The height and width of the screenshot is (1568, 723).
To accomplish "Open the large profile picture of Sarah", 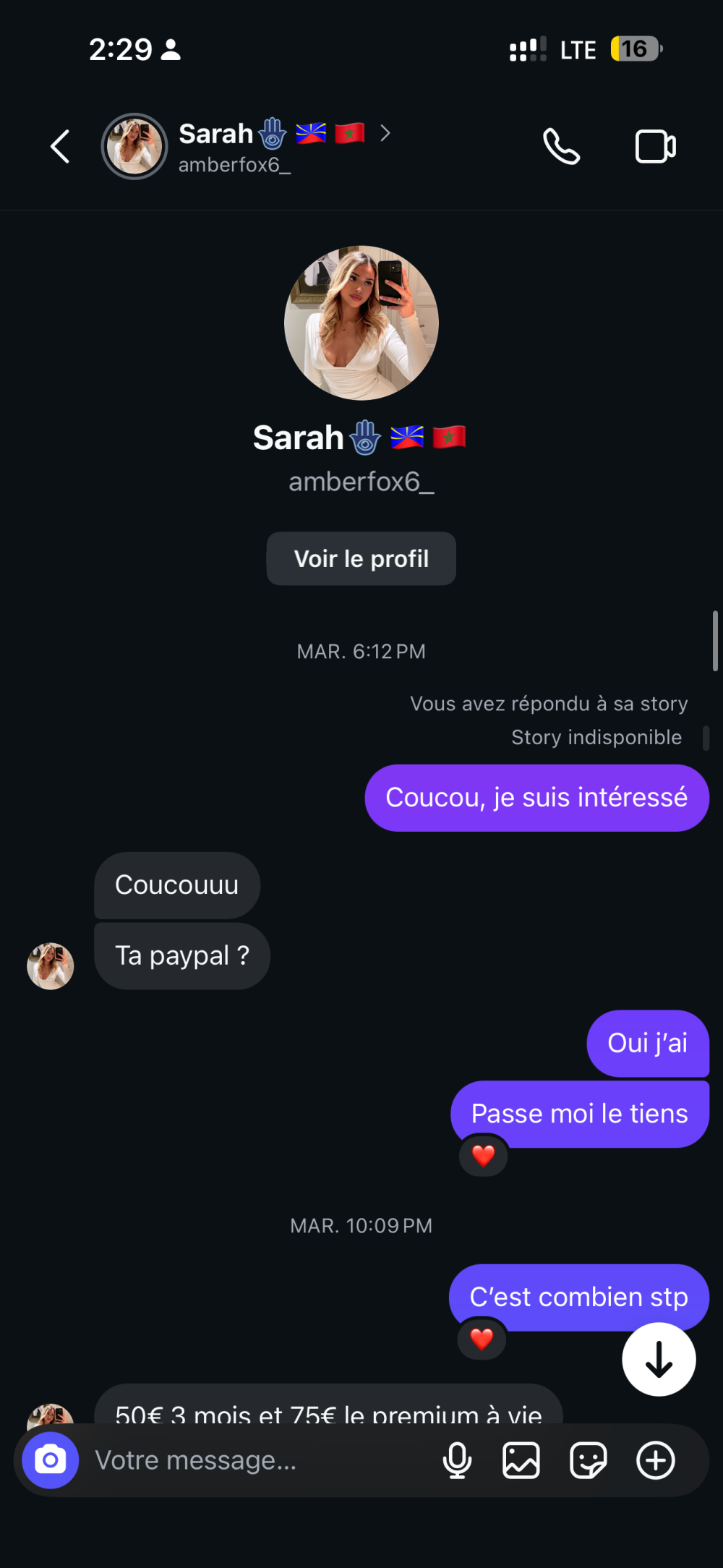I will [x=361, y=323].
